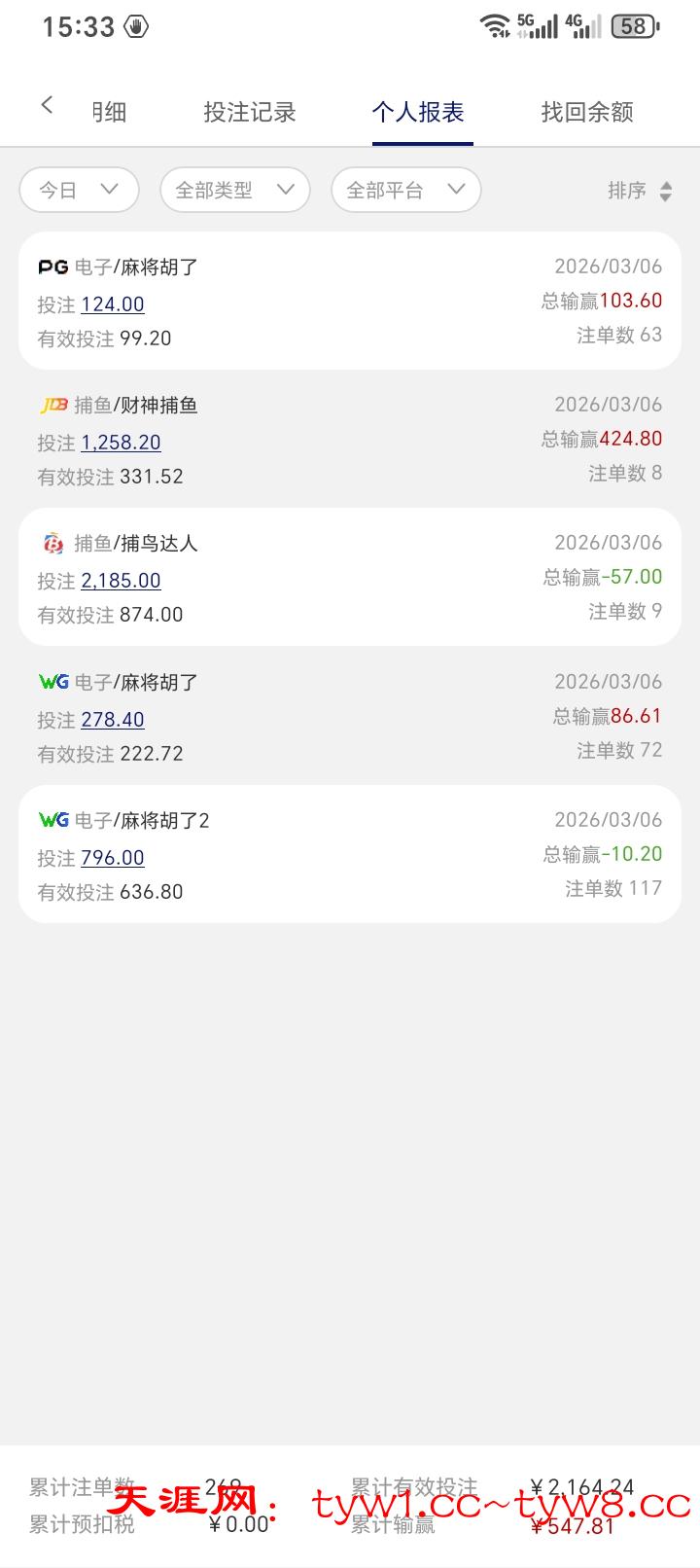This screenshot has width=700, height=1568.
Task: Toggle the 排序 sort order control
Action: click(x=638, y=191)
